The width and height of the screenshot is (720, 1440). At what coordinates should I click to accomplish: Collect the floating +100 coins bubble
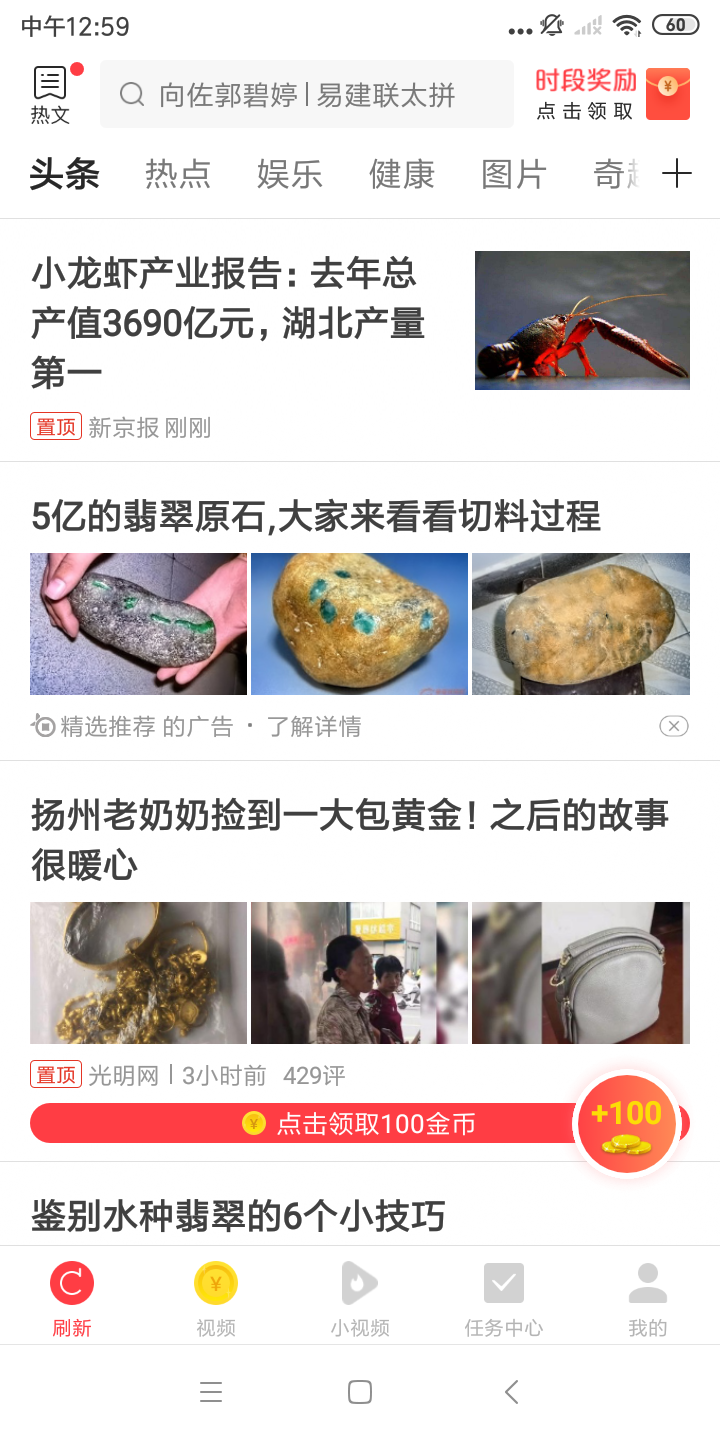click(x=627, y=1124)
